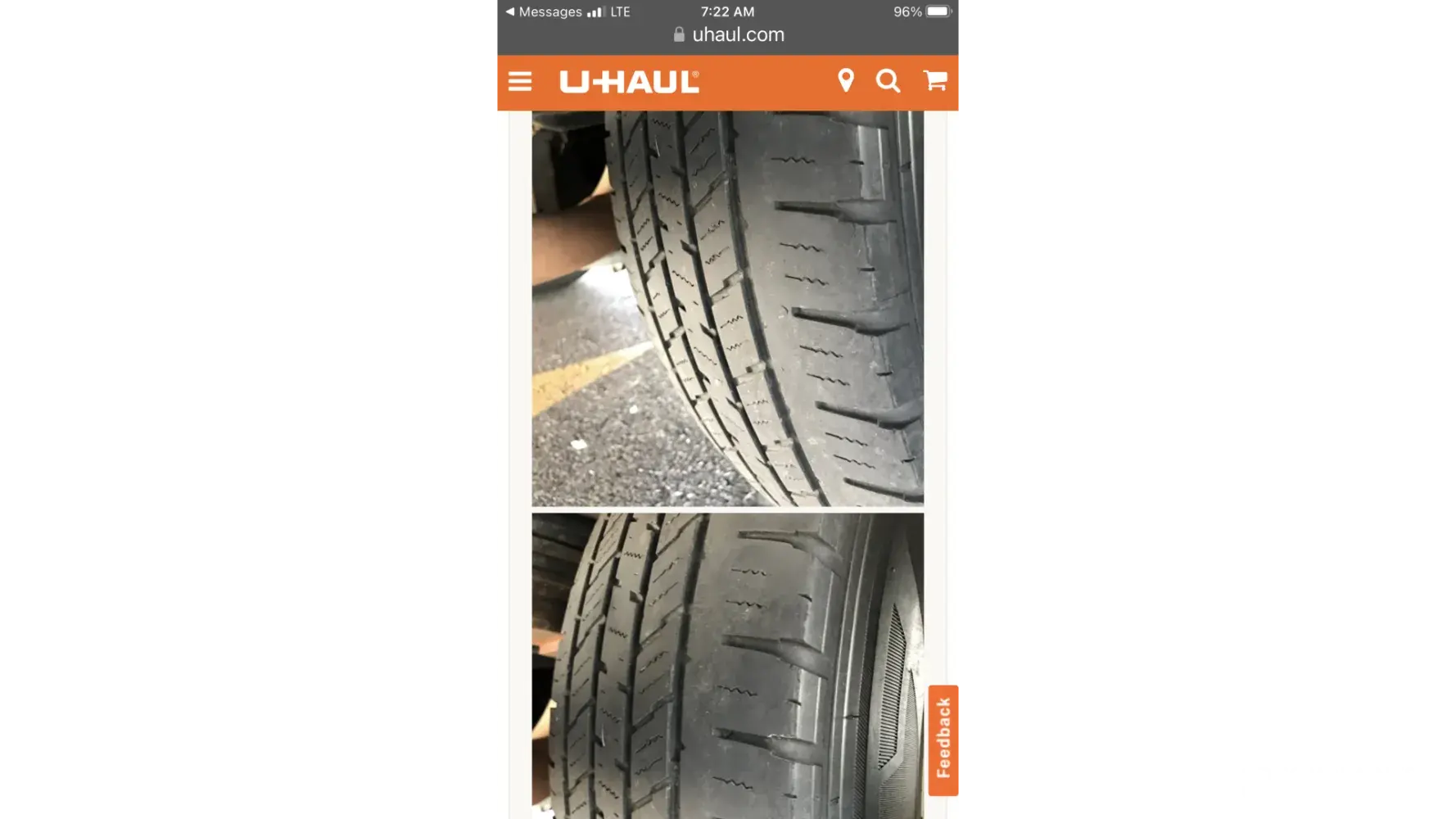Open the U-Haul location finder pin
This screenshot has height=819, width=1456.
846,80
